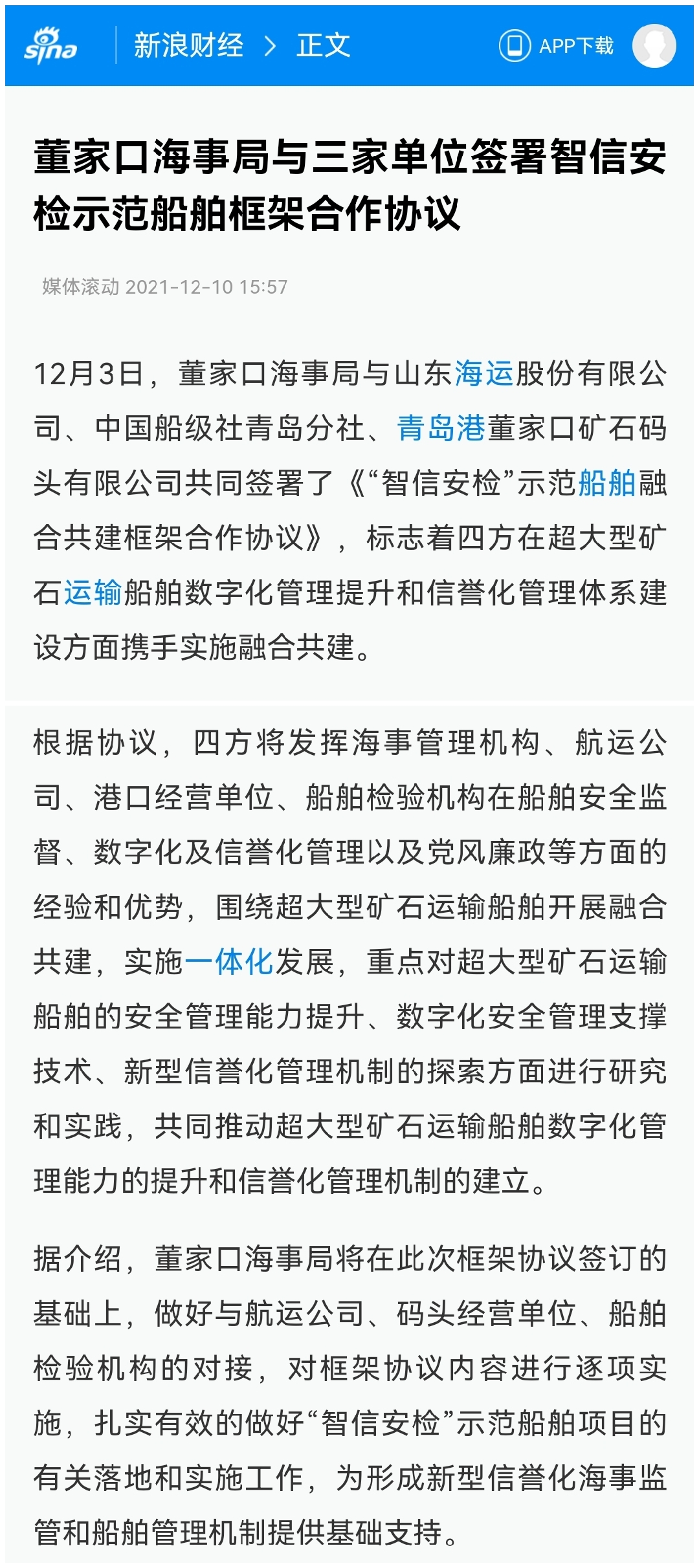
Task: Open the Sina home logo
Action: [50, 46]
